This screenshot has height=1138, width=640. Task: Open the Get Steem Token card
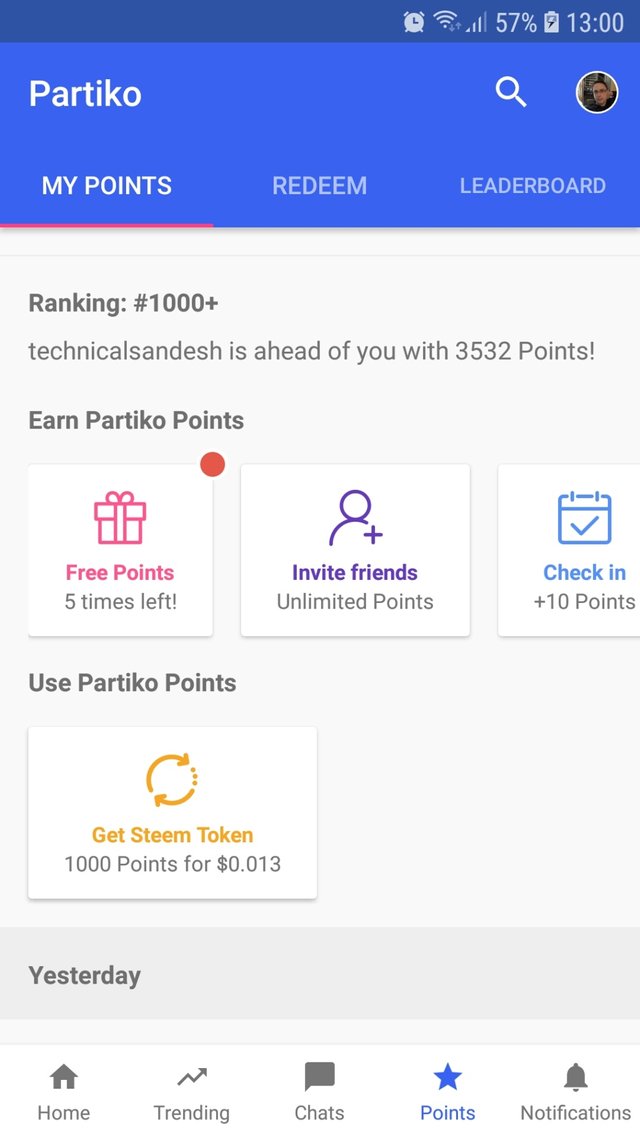(x=172, y=812)
